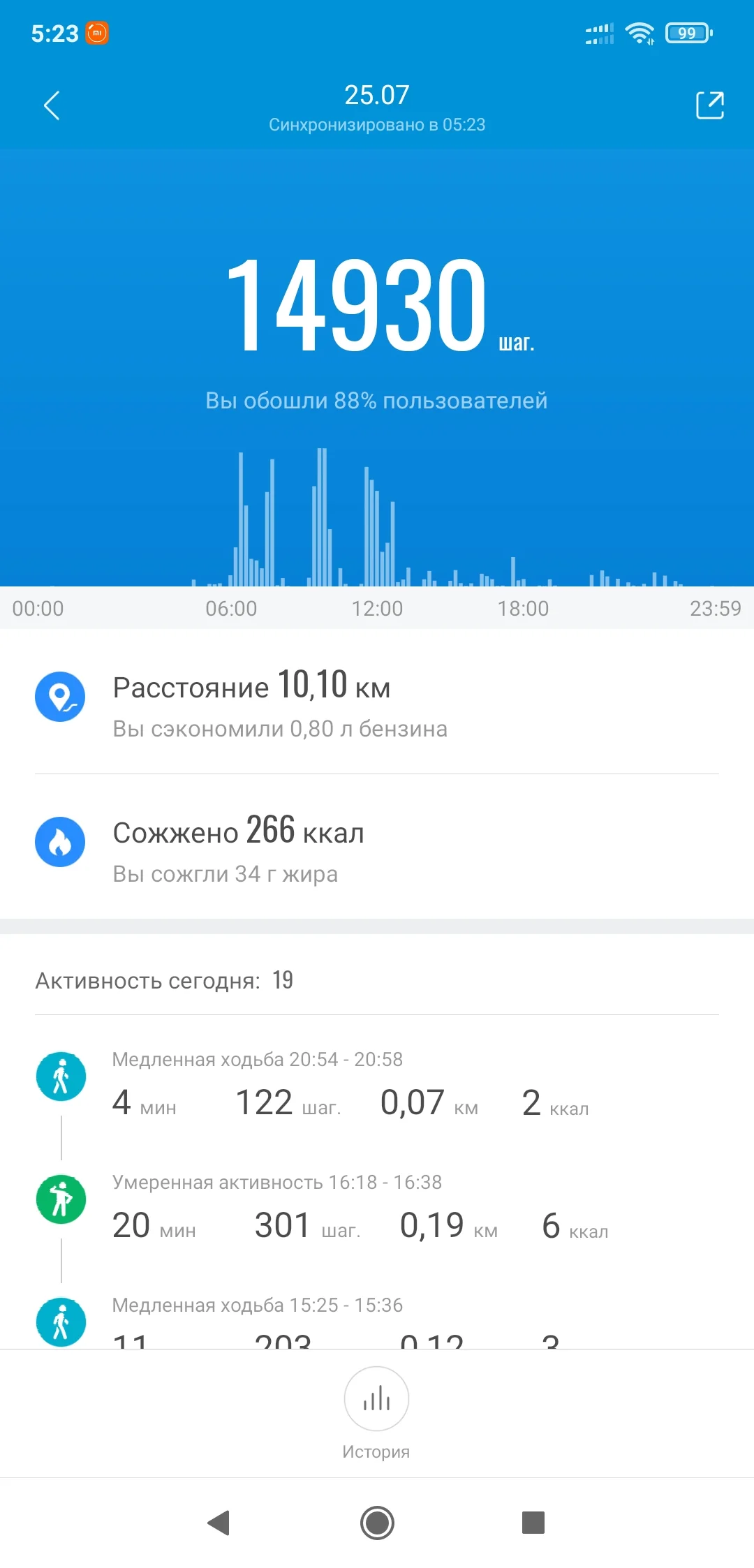Click the История label below chart icon

coord(376,1450)
